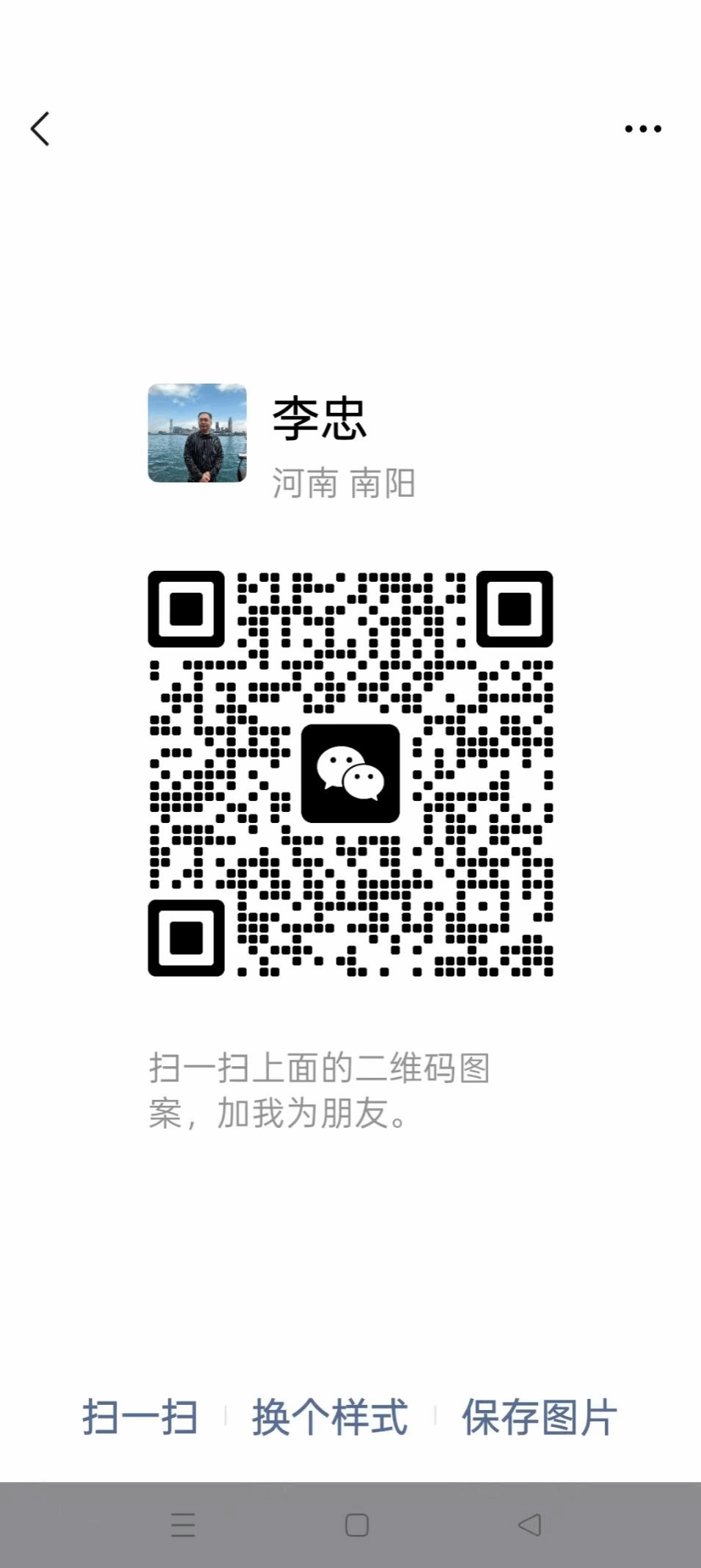This screenshot has width=701, height=1568.
Task: Go back from the QR code page
Action: (40, 129)
